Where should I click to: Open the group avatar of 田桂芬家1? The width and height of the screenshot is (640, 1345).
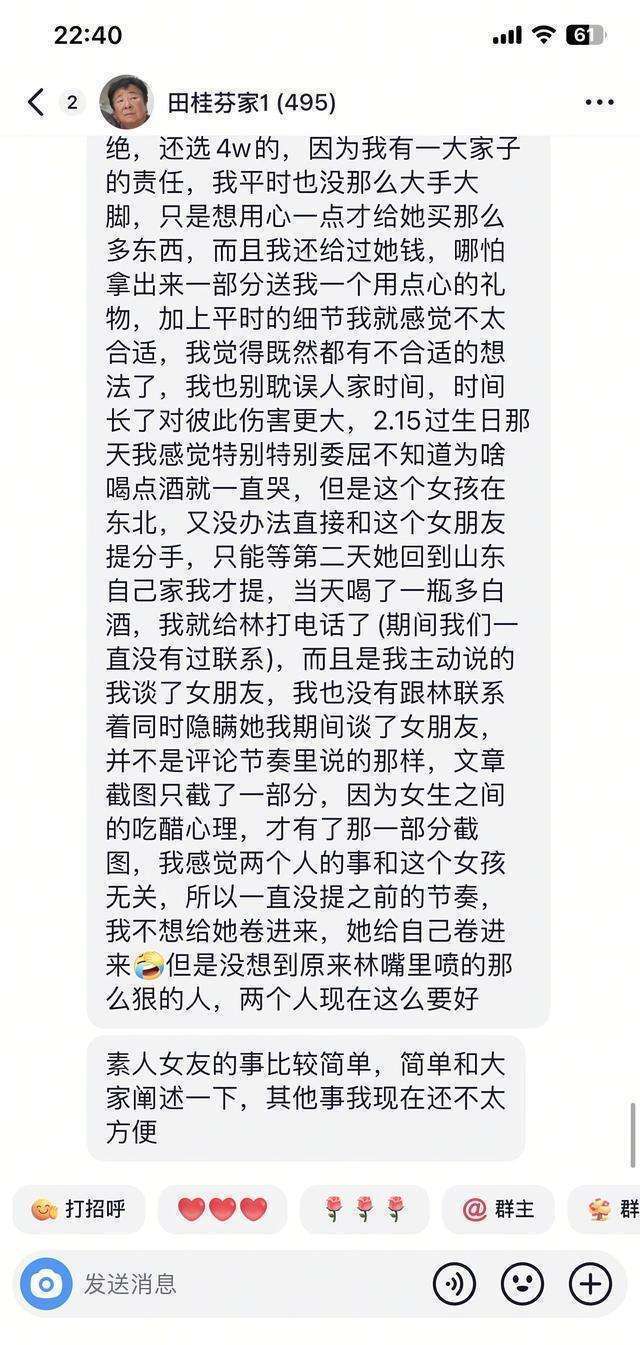(126, 102)
